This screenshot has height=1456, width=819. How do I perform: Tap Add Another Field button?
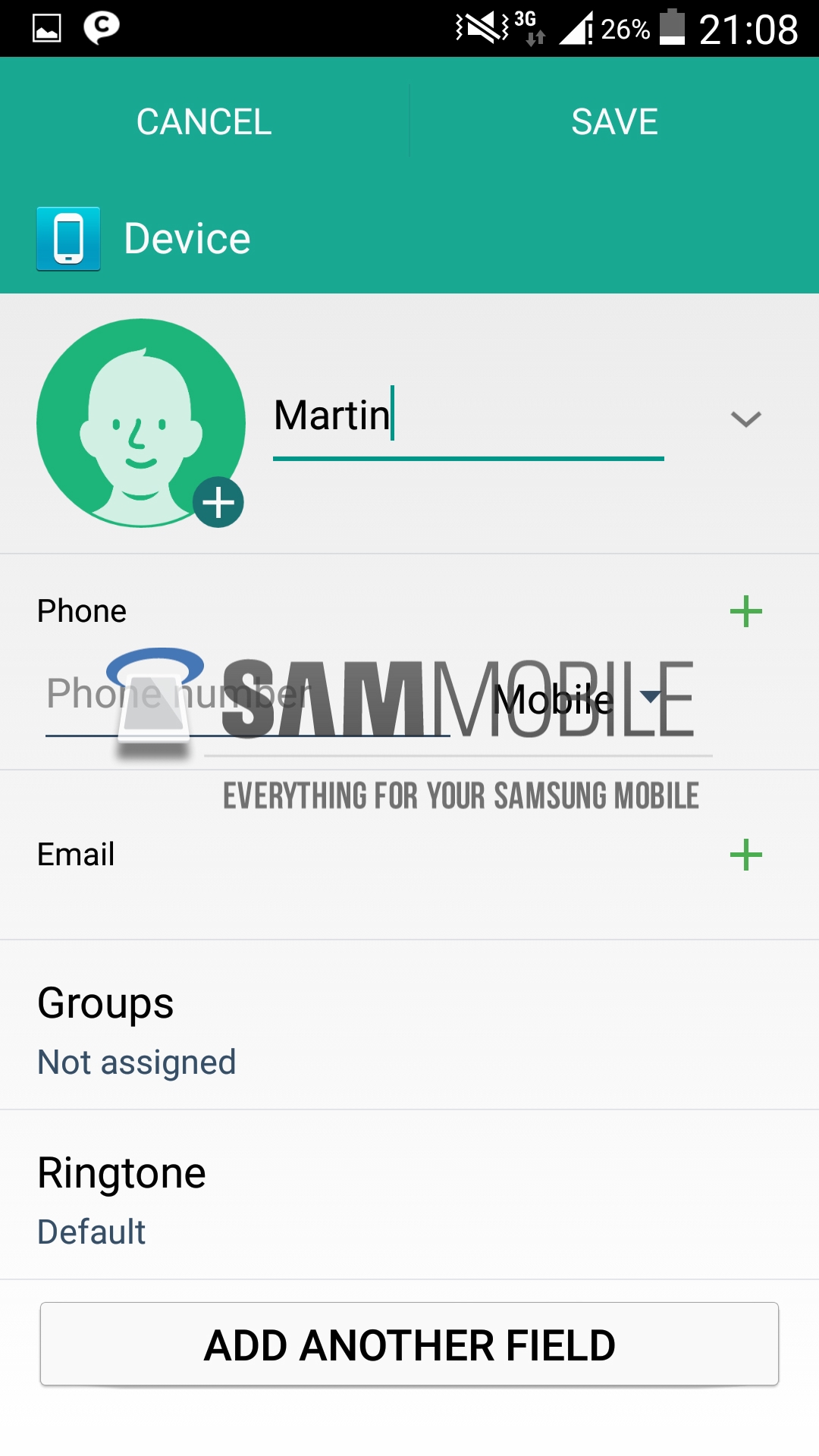pos(409,1345)
